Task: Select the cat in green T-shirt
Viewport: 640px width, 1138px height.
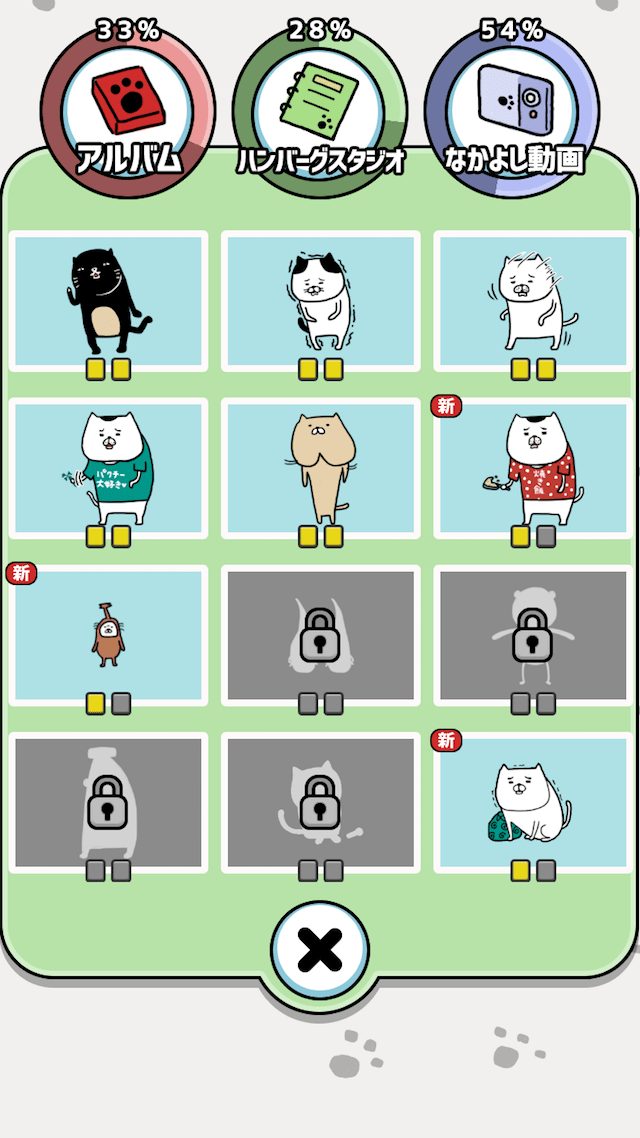Action: pos(108,469)
